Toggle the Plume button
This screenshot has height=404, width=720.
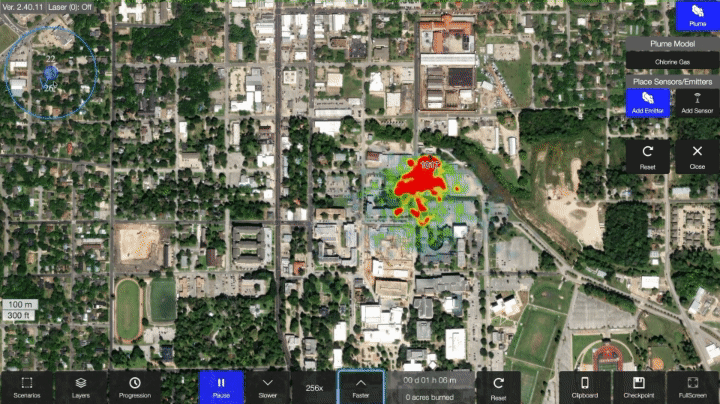[697, 16]
